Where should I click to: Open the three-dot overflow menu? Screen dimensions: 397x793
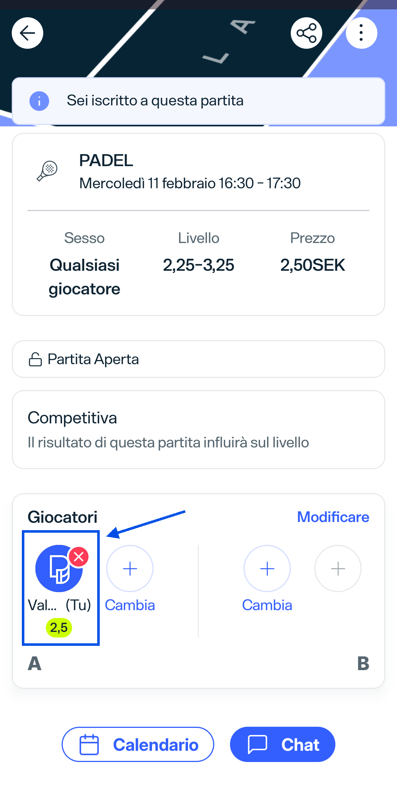tap(362, 33)
